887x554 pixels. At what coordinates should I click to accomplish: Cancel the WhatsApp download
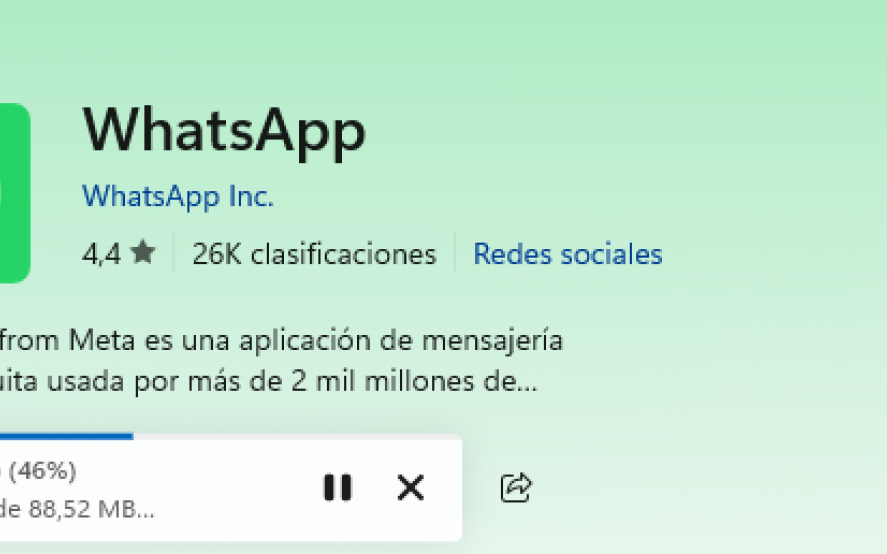coord(410,488)
